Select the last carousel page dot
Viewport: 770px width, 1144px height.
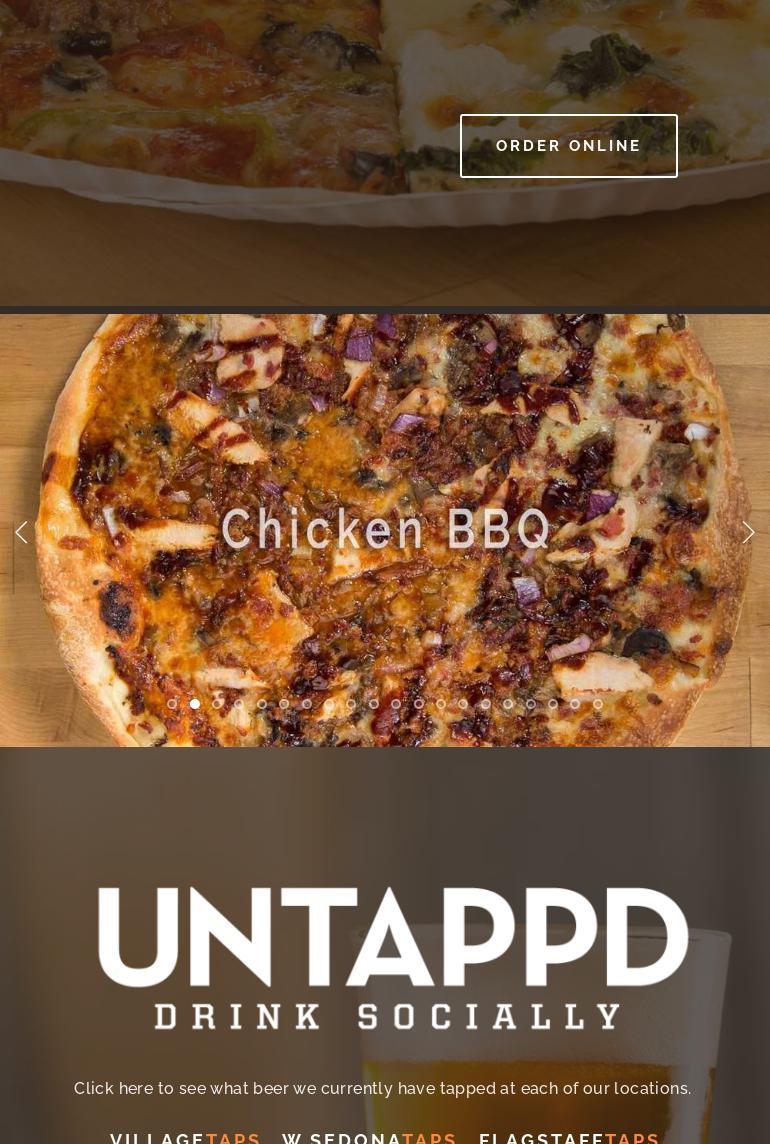point(598,704)
